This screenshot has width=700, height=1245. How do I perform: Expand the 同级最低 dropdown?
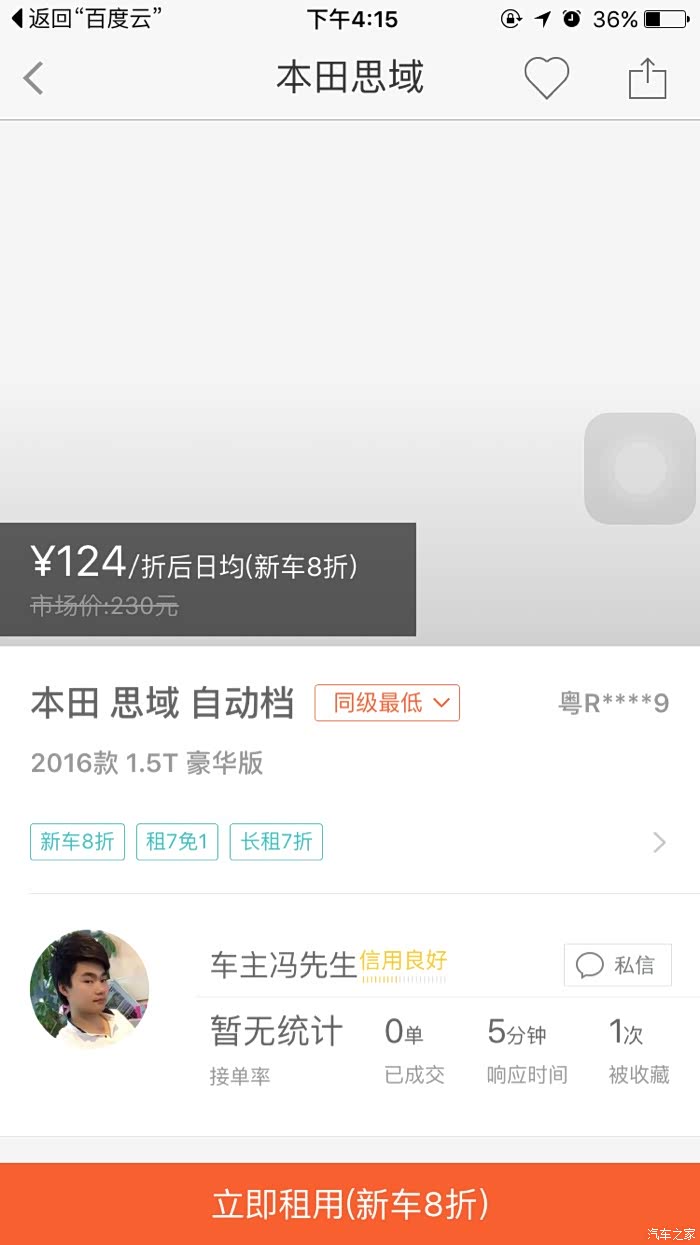[387, 703]
